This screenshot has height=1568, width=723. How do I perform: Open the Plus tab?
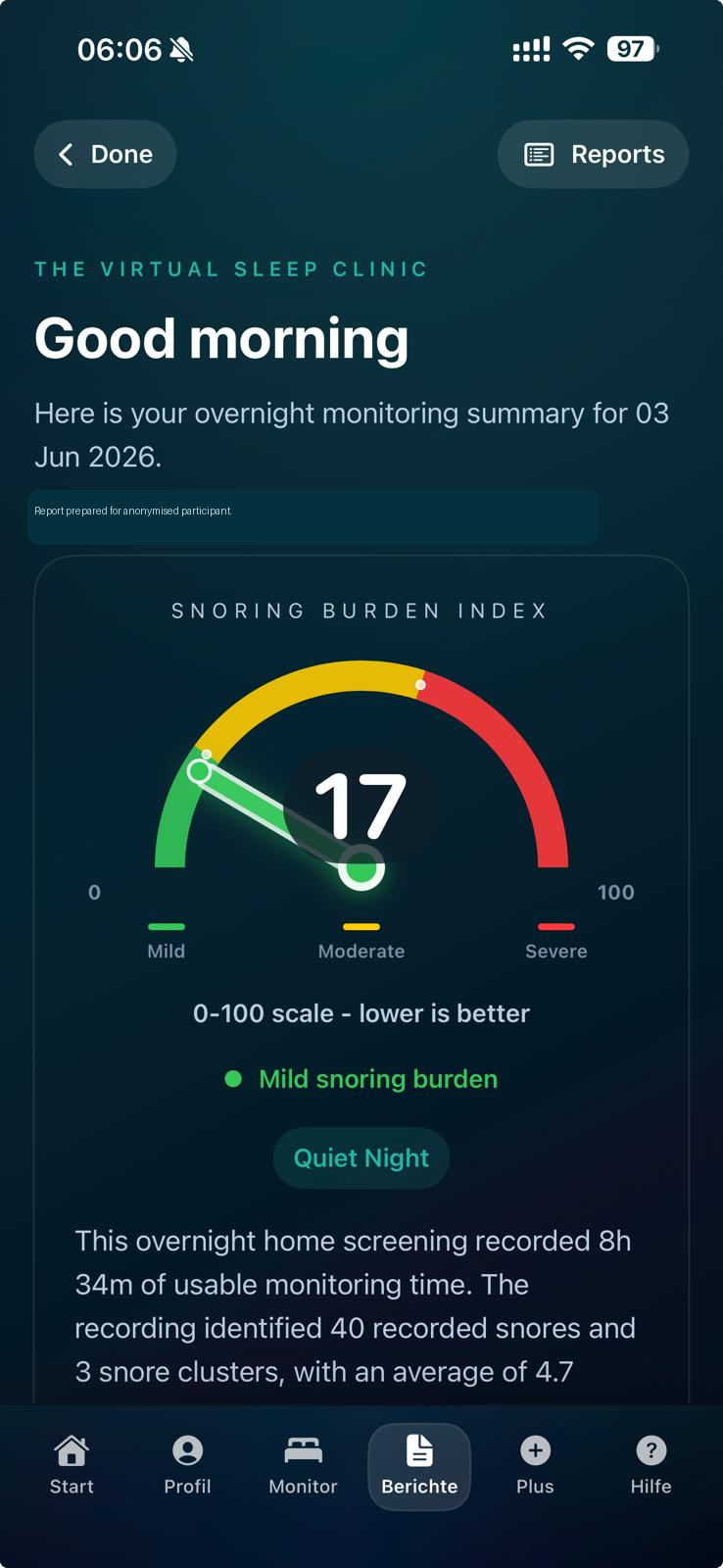click(535, 1466)
